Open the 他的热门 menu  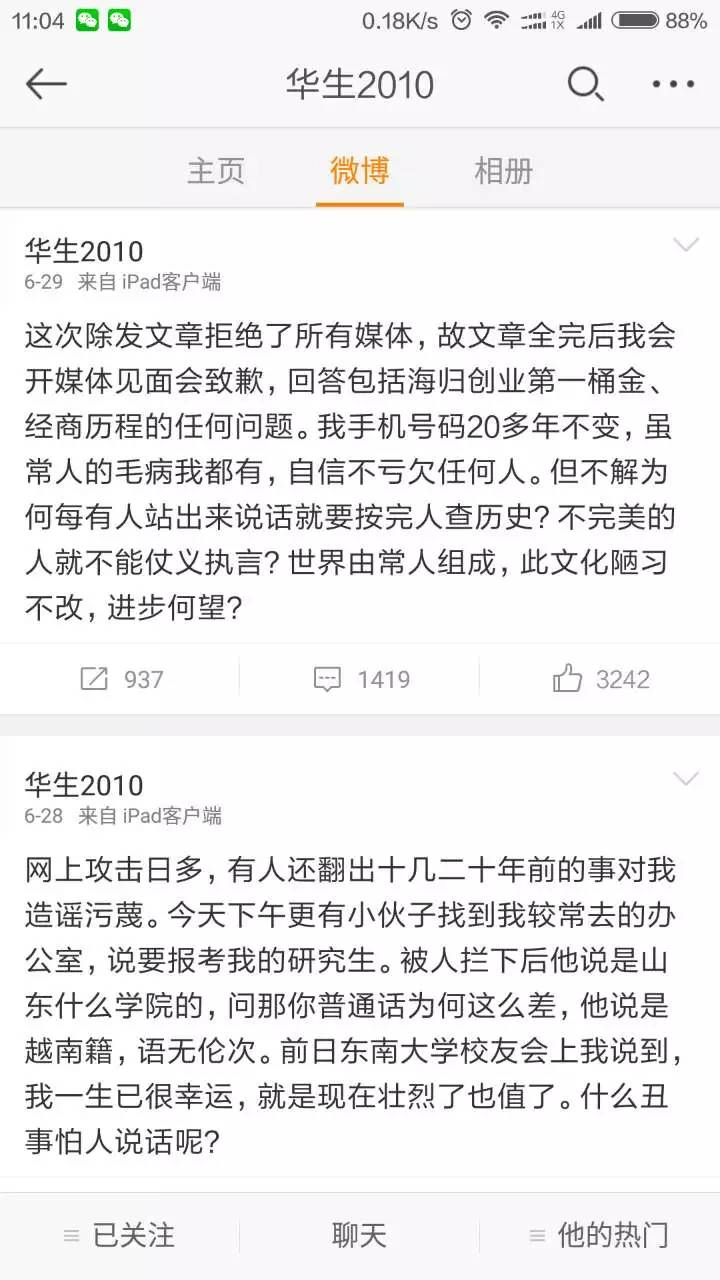599,1235
